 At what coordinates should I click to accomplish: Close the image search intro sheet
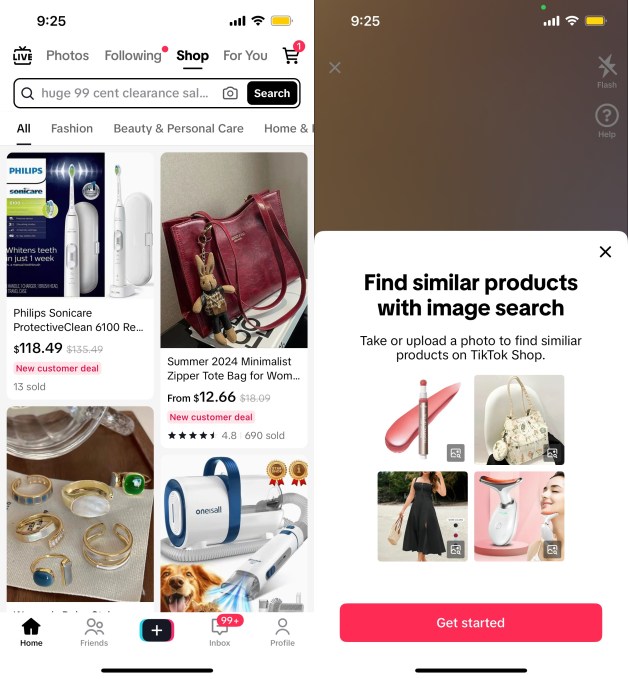[605, 252]
